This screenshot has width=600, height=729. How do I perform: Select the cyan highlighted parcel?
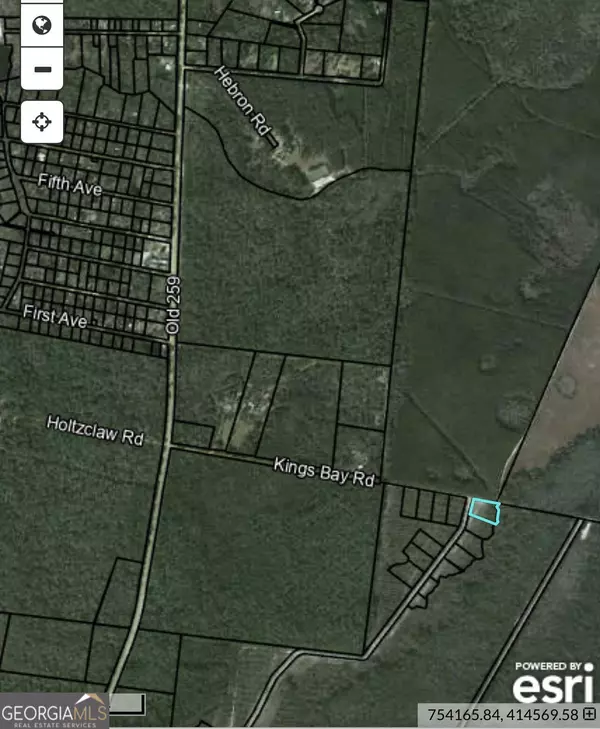485,512
